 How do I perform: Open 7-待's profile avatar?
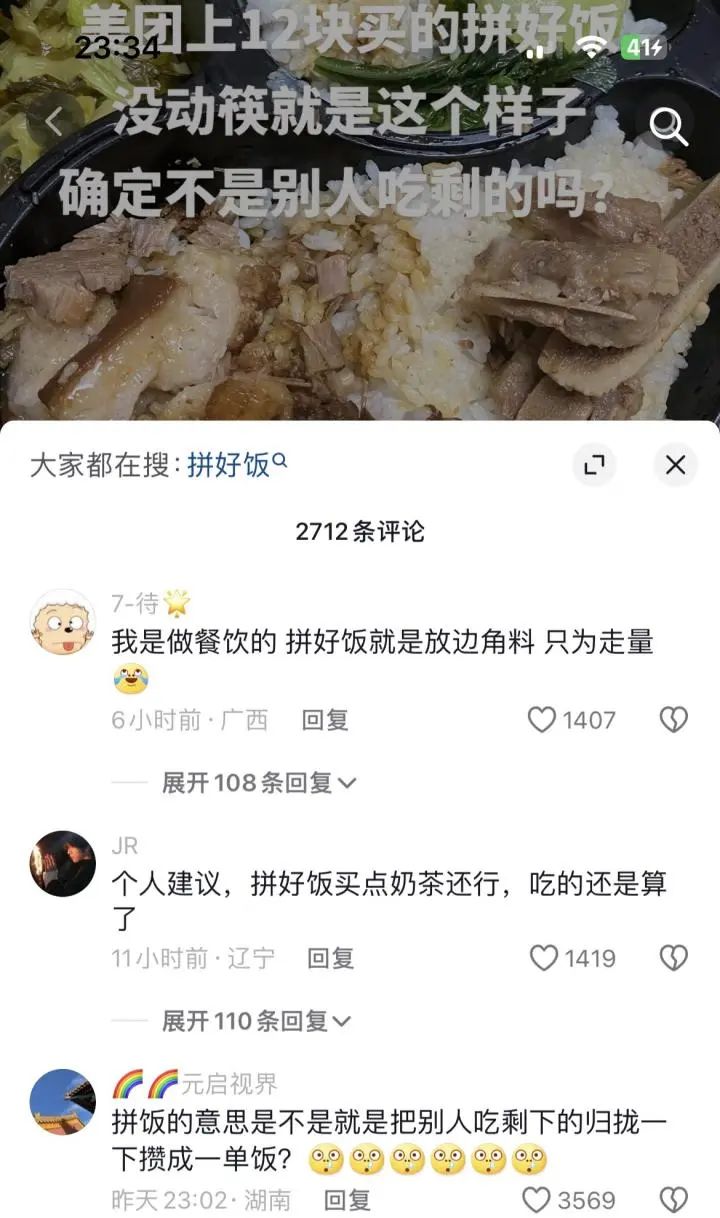[x=64, y=622]
